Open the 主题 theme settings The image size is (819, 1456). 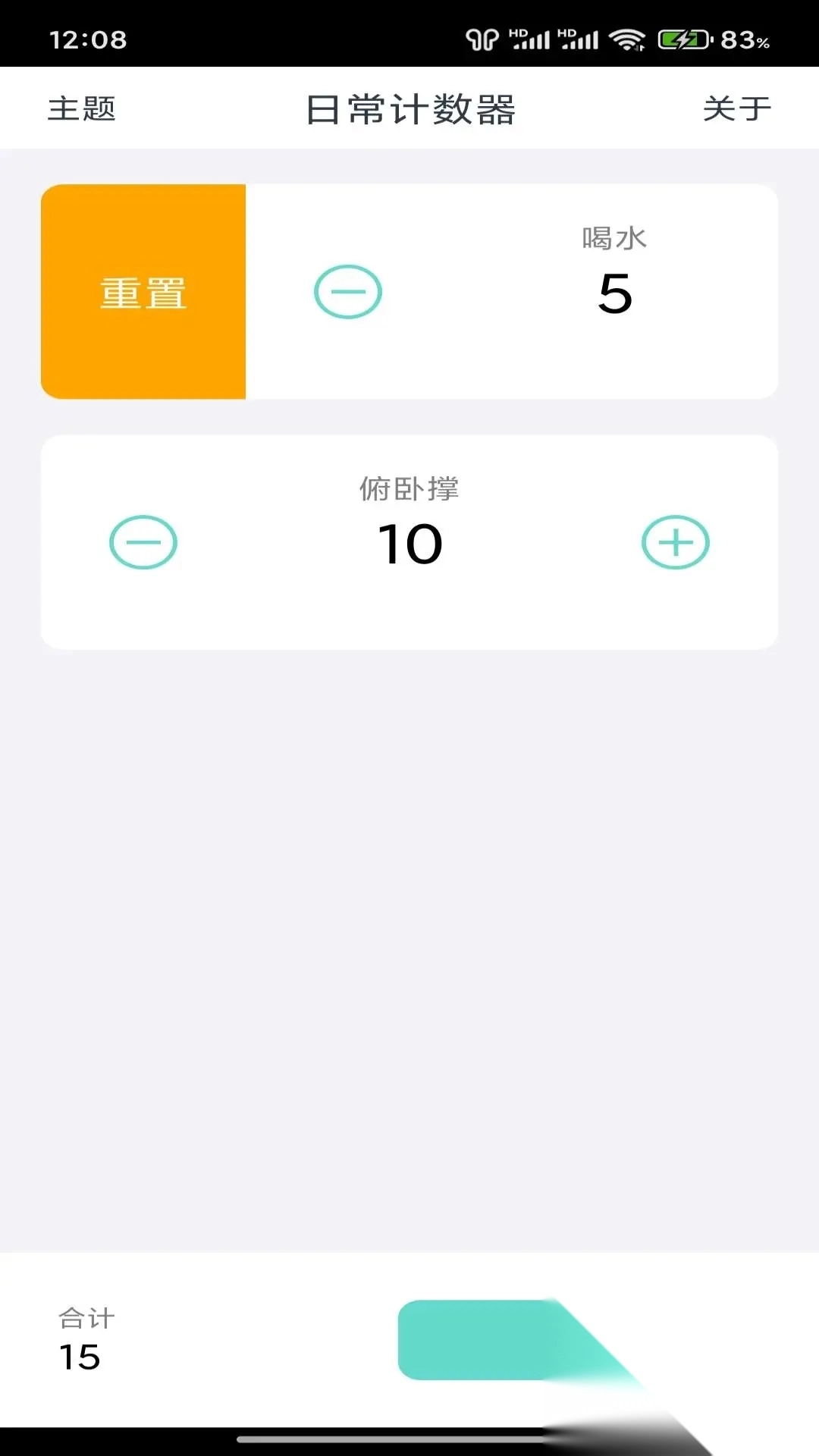click(82, 108)
